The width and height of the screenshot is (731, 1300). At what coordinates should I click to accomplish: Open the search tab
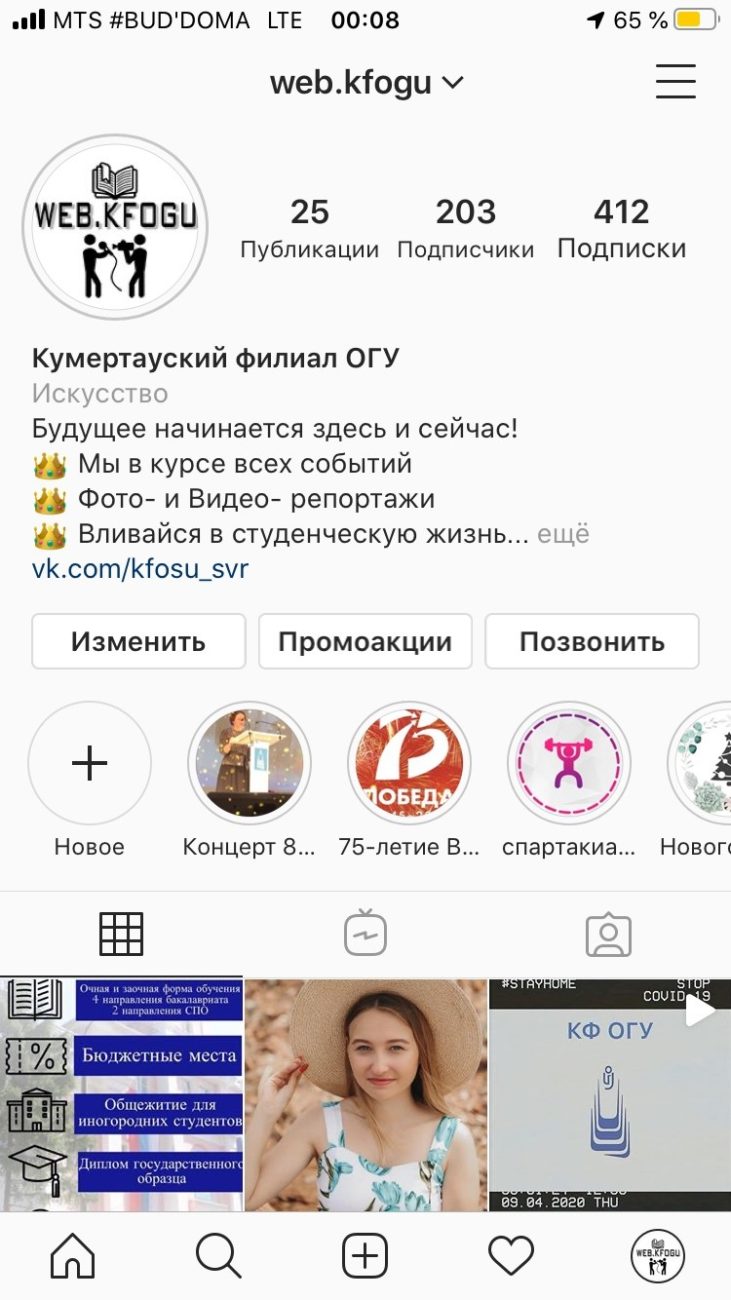pos(219,1255)
